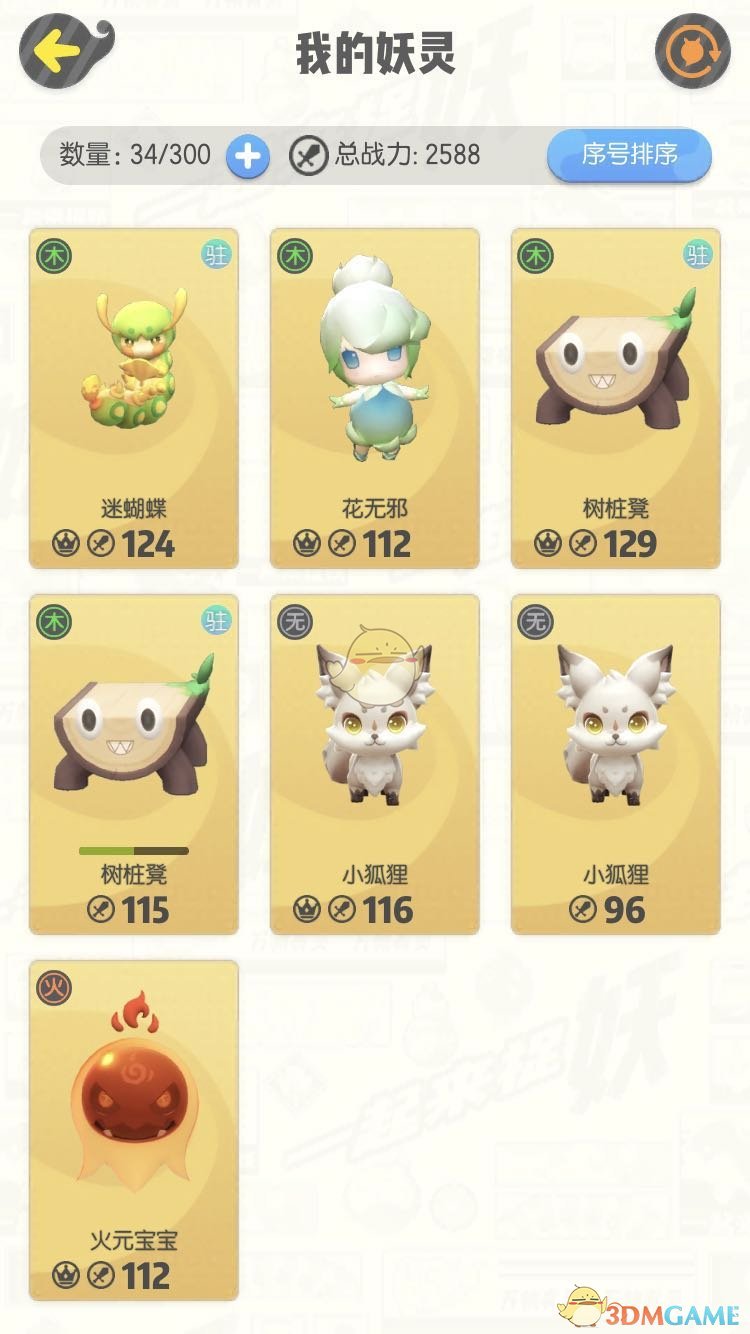Open the 迷蝴蝶 card
Viewport: 750px width, 1334px height.
pyautogui.click(x=134, y=398)
